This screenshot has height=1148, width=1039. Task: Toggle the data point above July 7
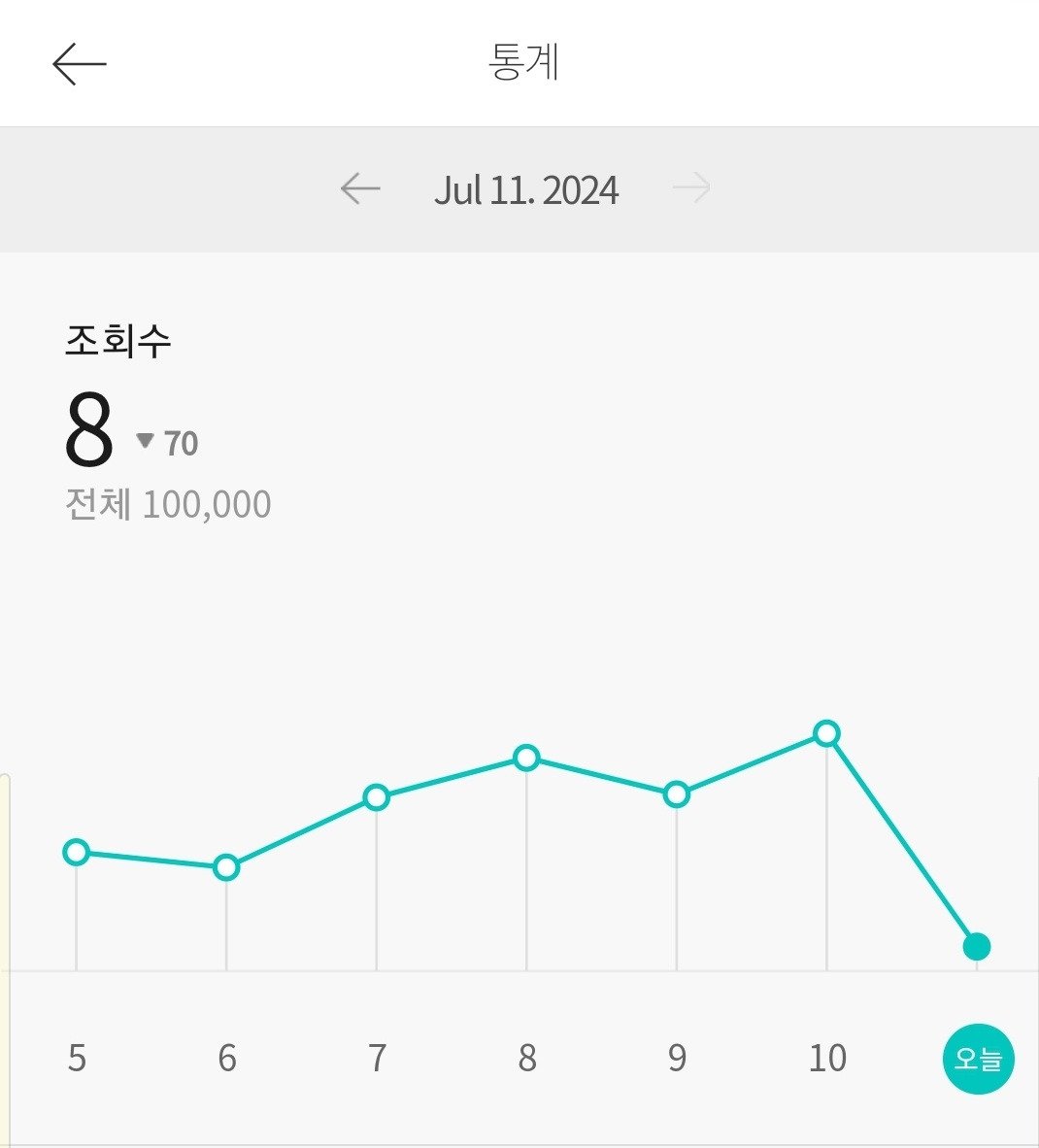tap(376, 797)
